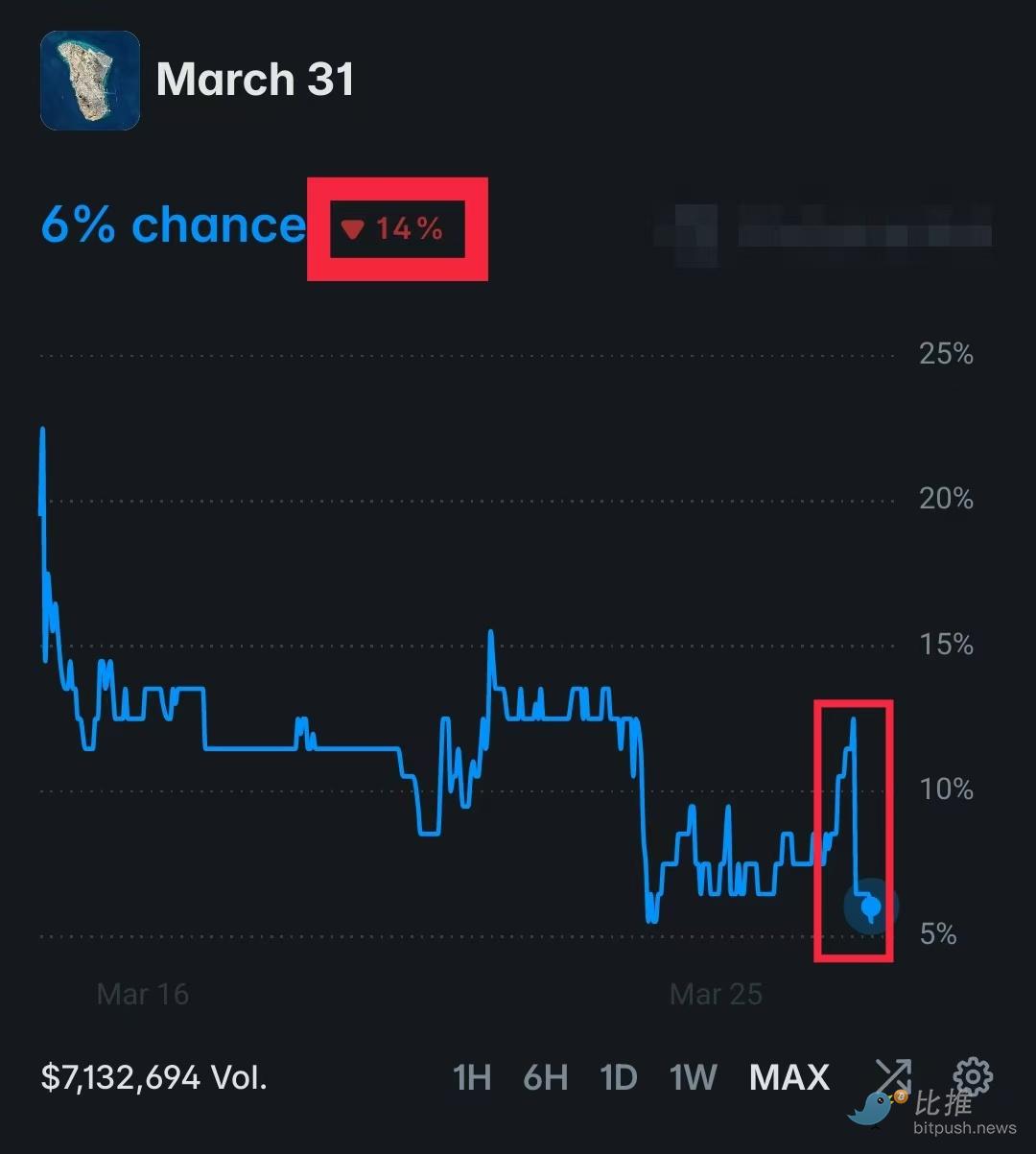
Task: Open chart settings gear
Action: tap(973, 1075)
